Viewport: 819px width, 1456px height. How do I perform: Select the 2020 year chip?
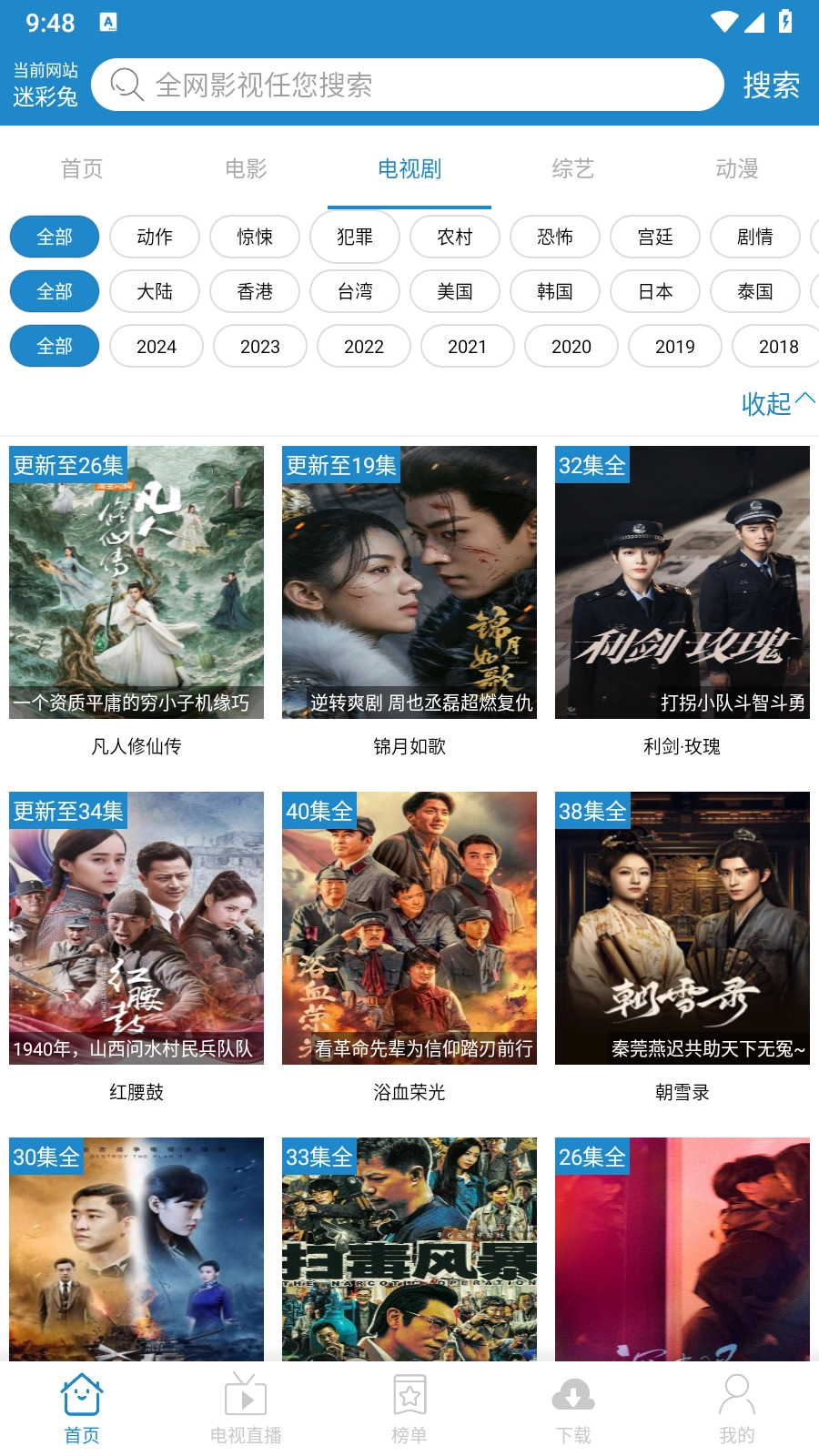tap(571, 347)
